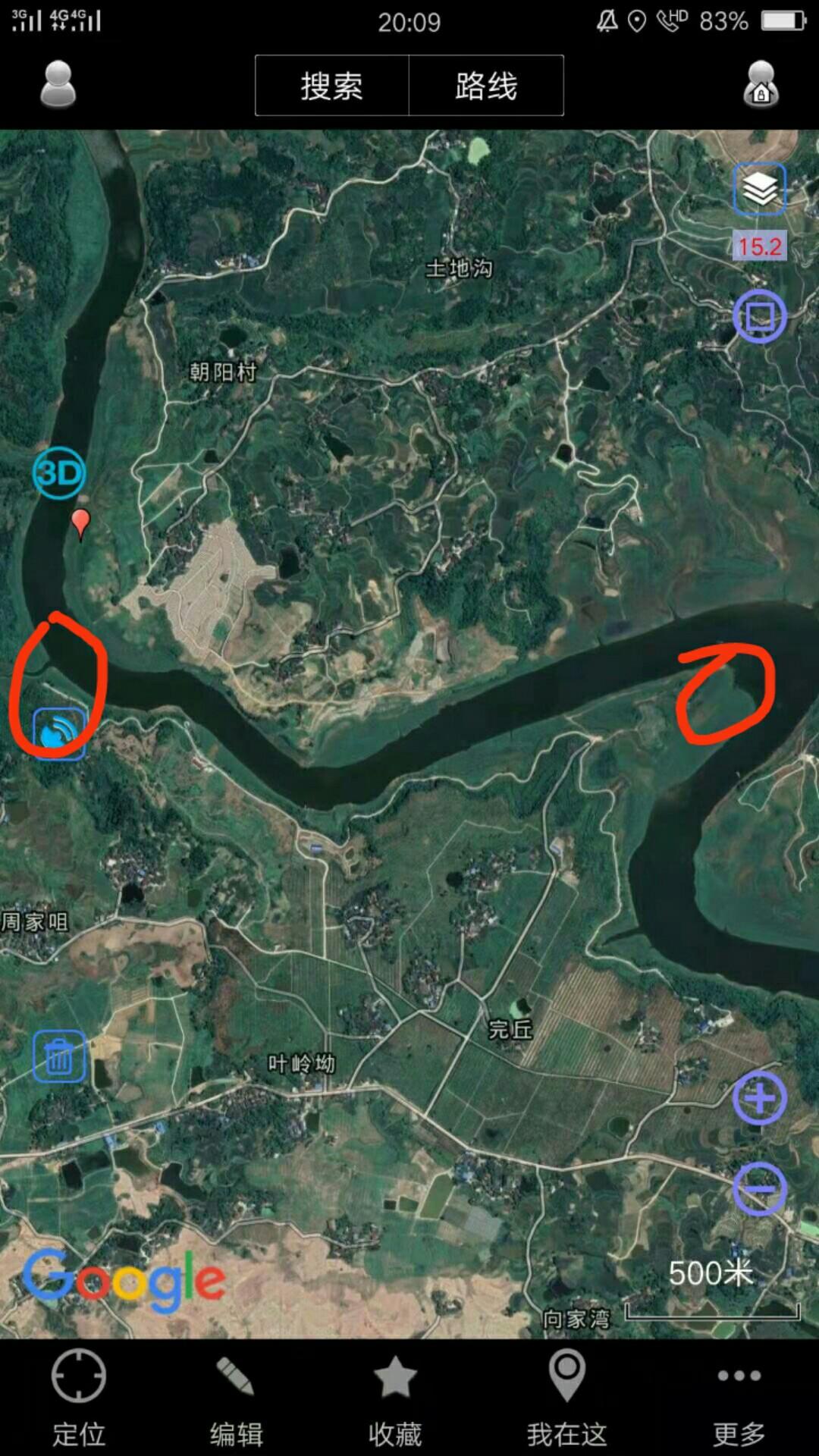Zoom in with the plus button
Image resolution: width=819 pixels, height=1456 pixels.
click(x=759, y=1098)
